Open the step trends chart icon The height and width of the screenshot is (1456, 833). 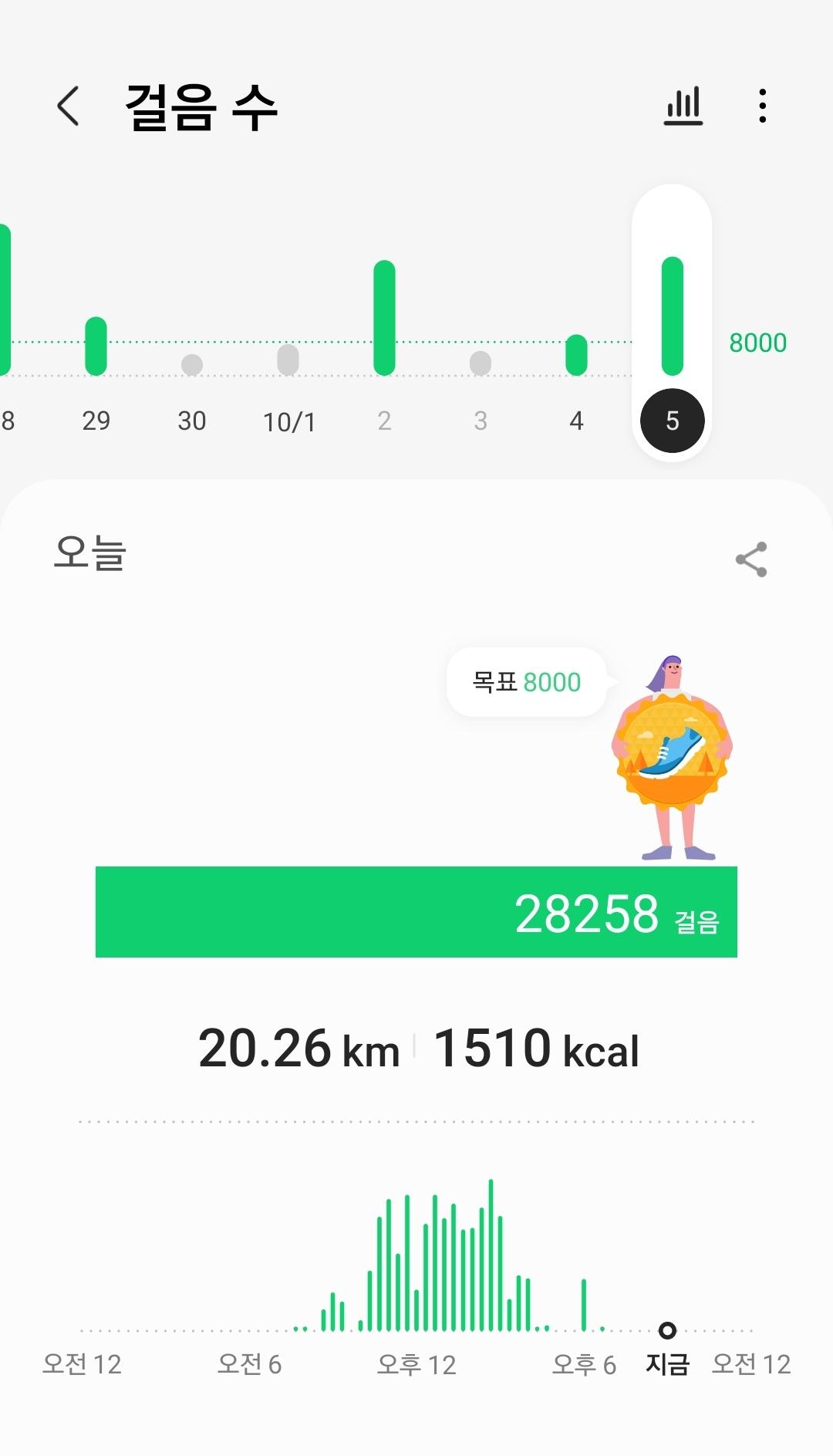683,106
